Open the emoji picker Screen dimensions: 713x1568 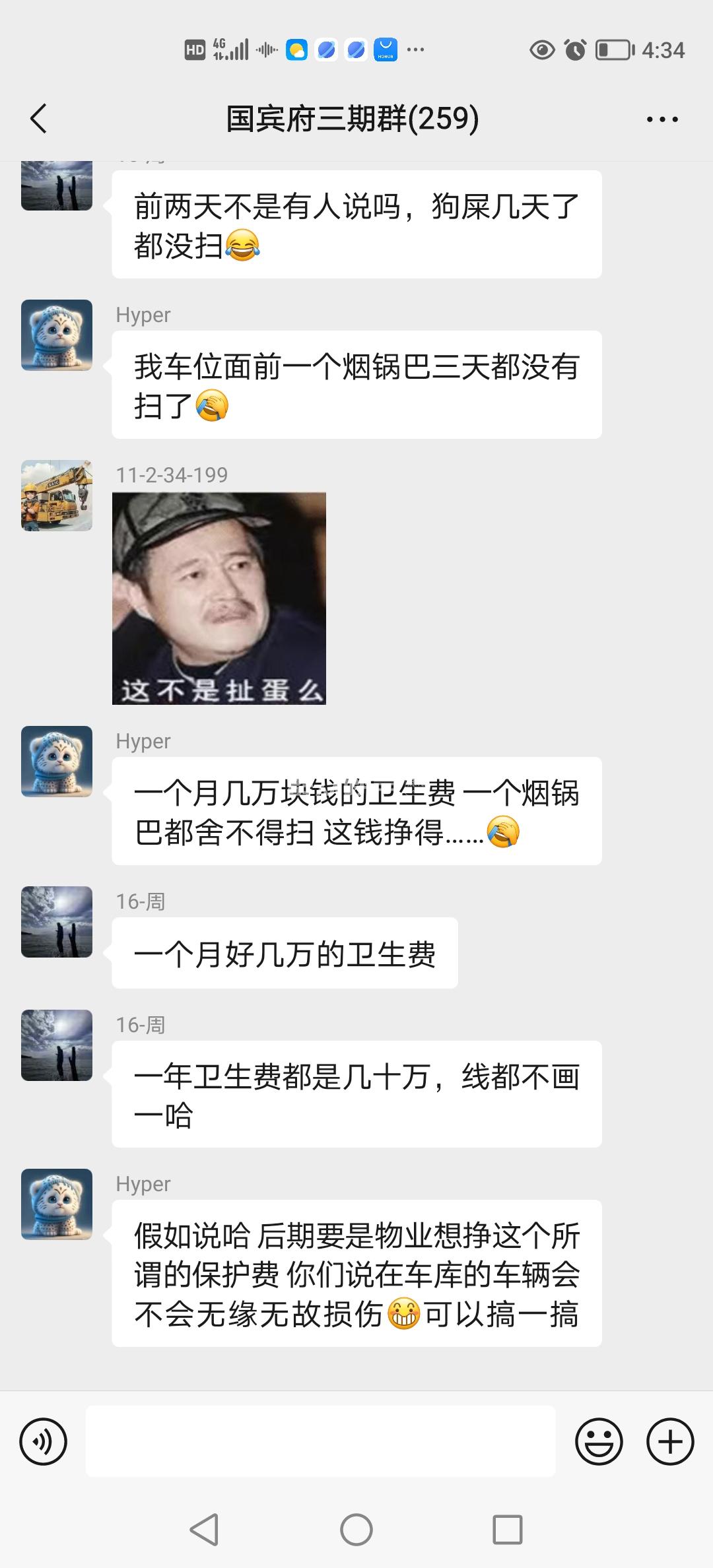click(599, 1441)
